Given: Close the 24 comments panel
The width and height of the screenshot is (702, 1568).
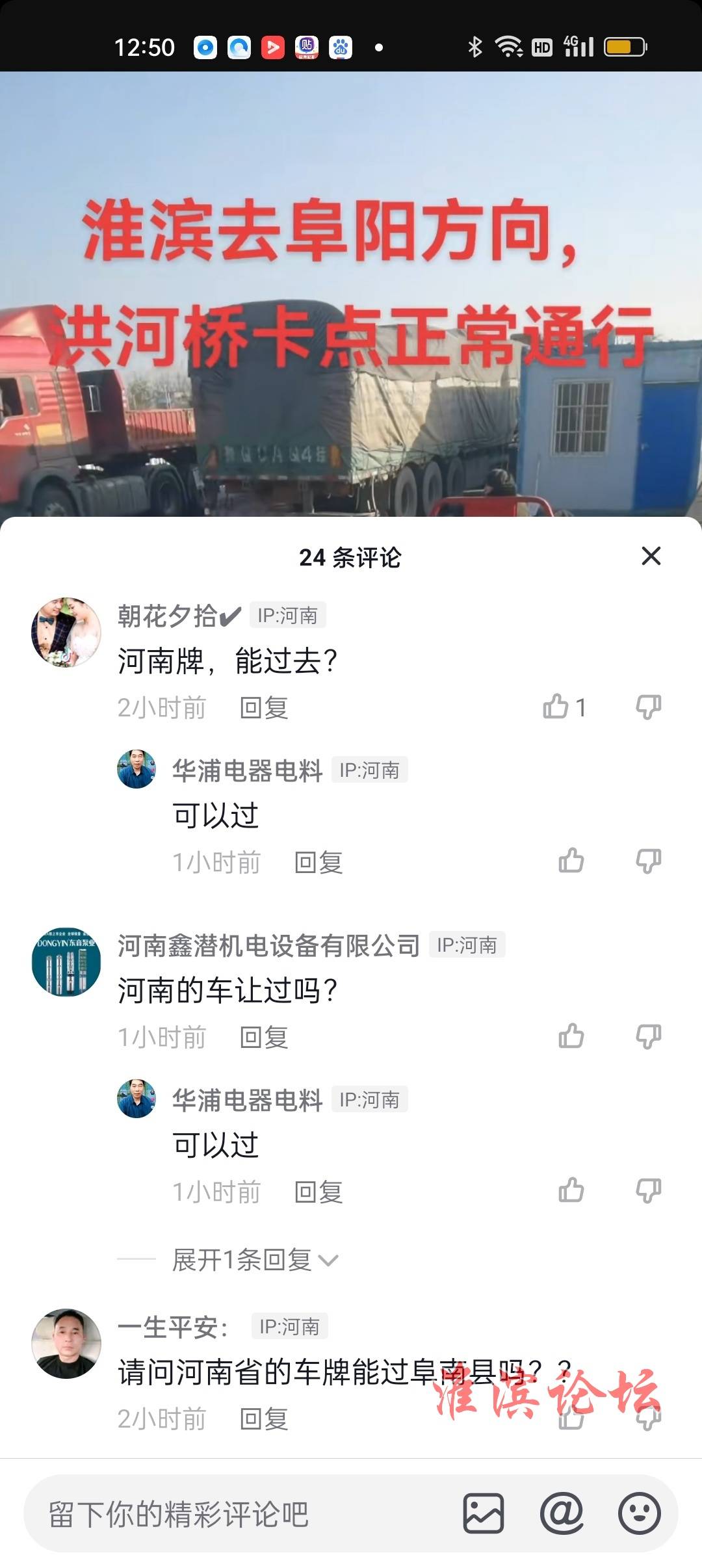Looking at the screenshot, I should point(651,556).
